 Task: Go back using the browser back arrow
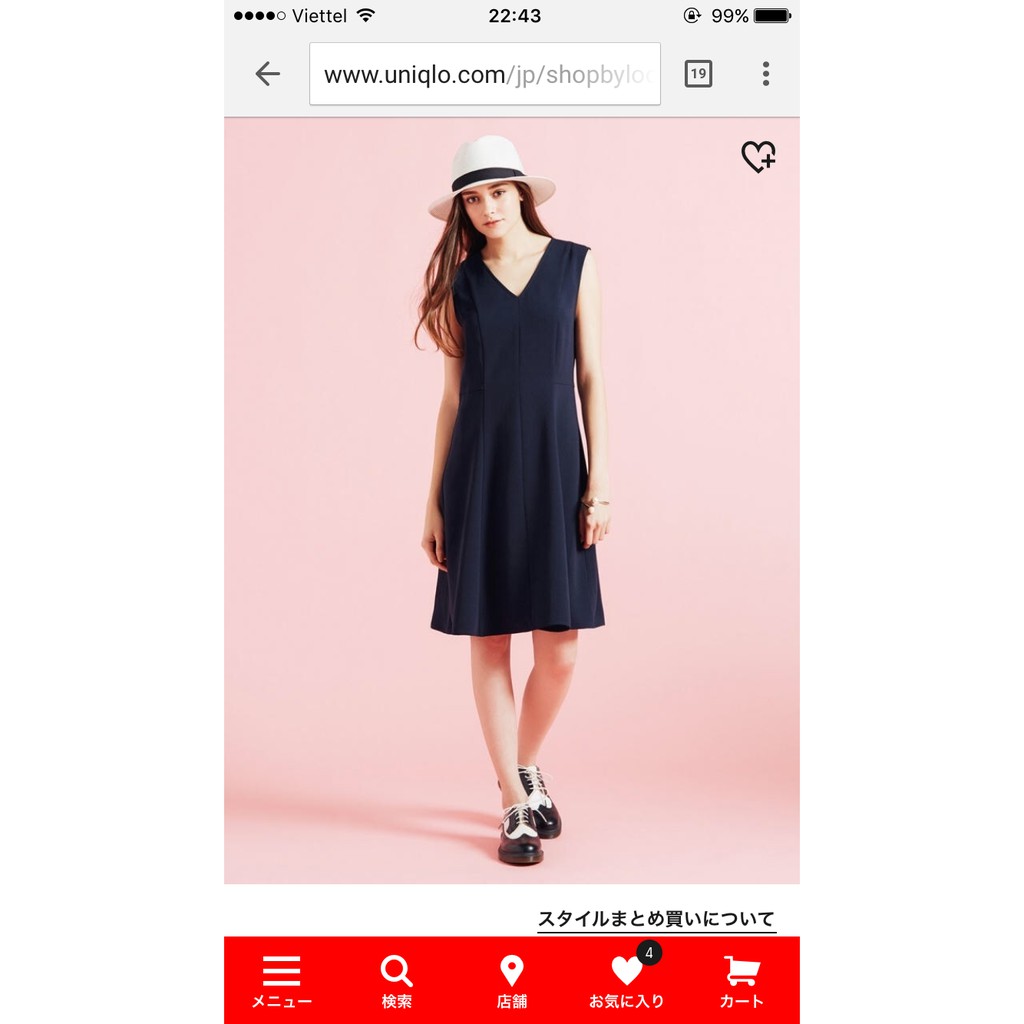[267, 74]
